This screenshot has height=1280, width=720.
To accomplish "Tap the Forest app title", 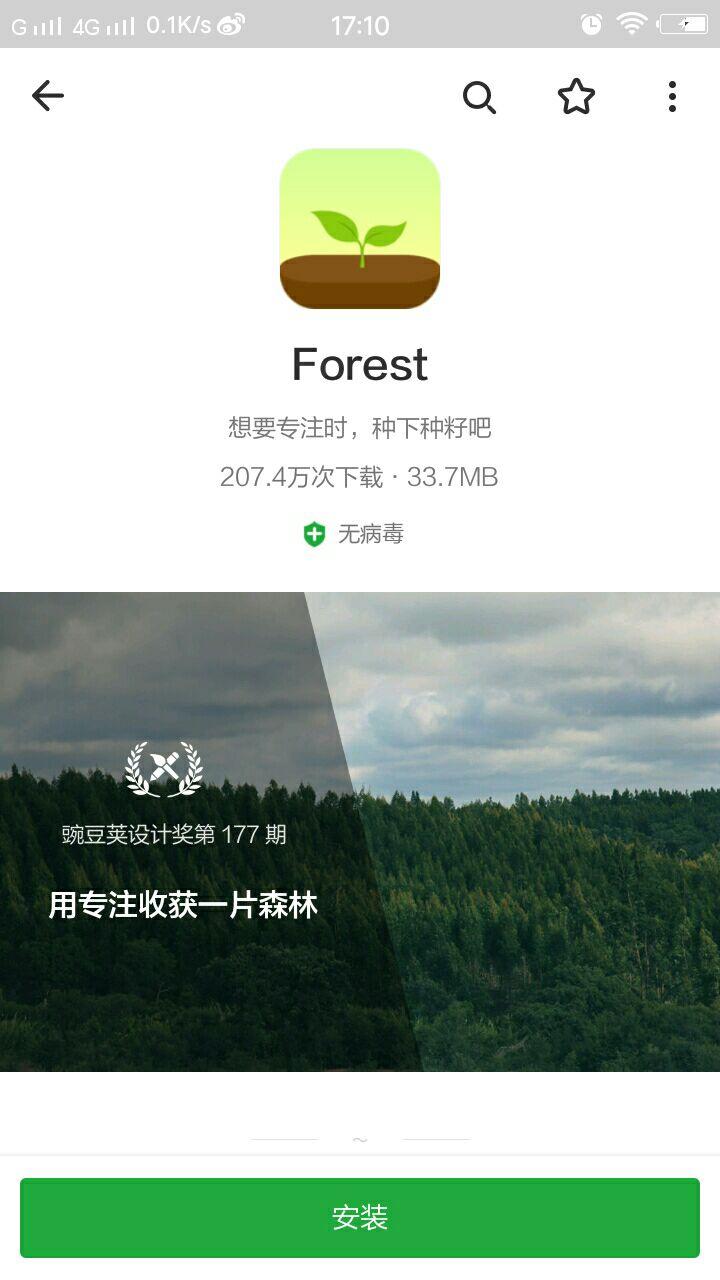I will (359, 364).
